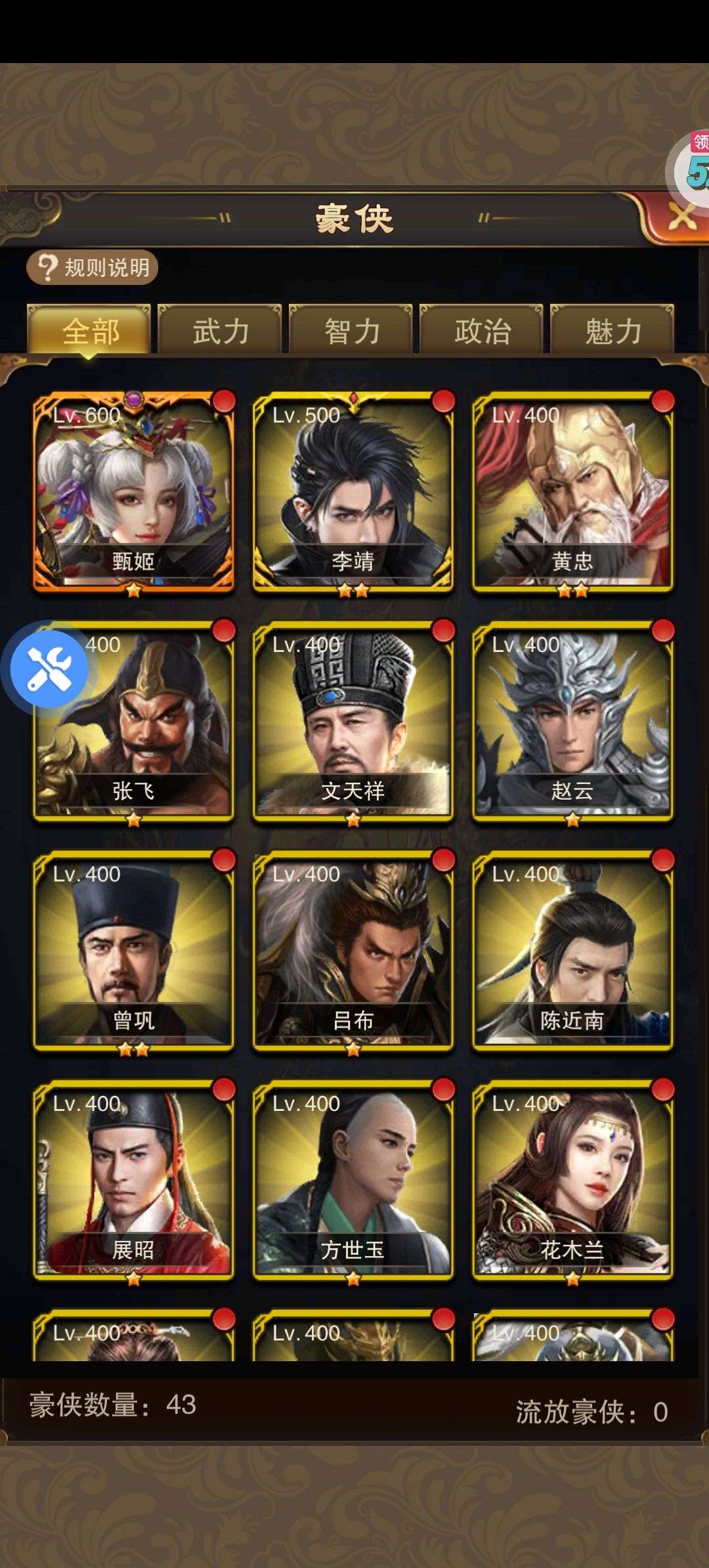View hero 陈近南
Viewport: 709px width, 1568px height.
click(x=572, y=951)
